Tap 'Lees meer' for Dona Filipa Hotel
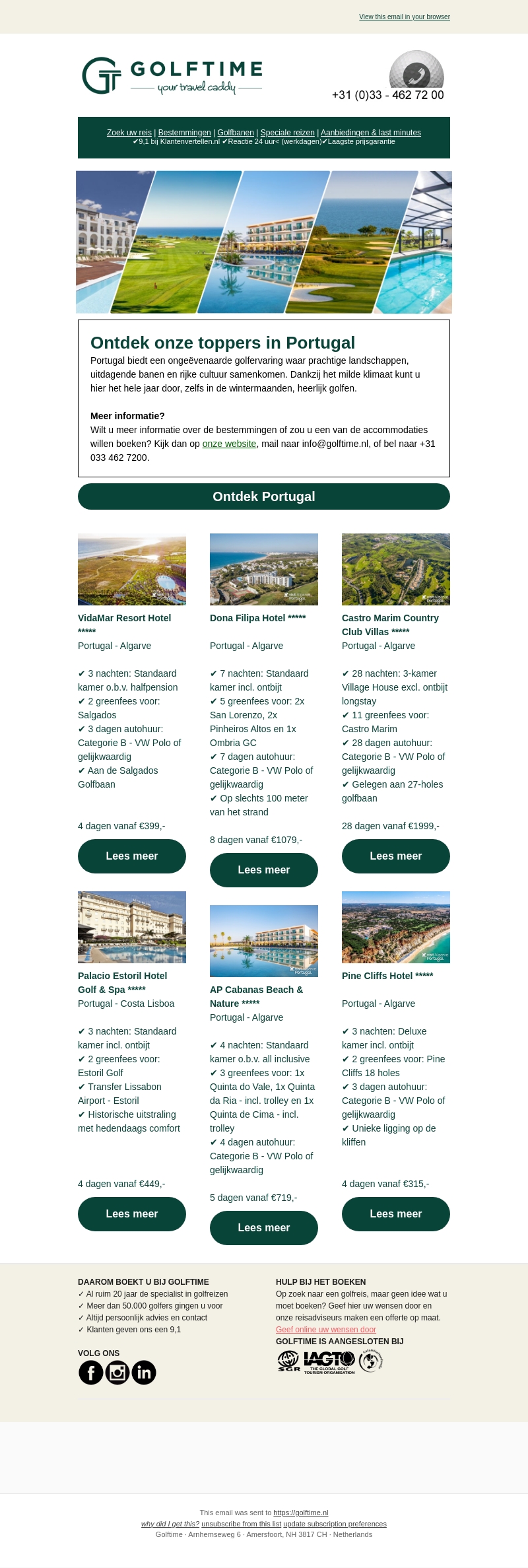 [x=264, y=870]
